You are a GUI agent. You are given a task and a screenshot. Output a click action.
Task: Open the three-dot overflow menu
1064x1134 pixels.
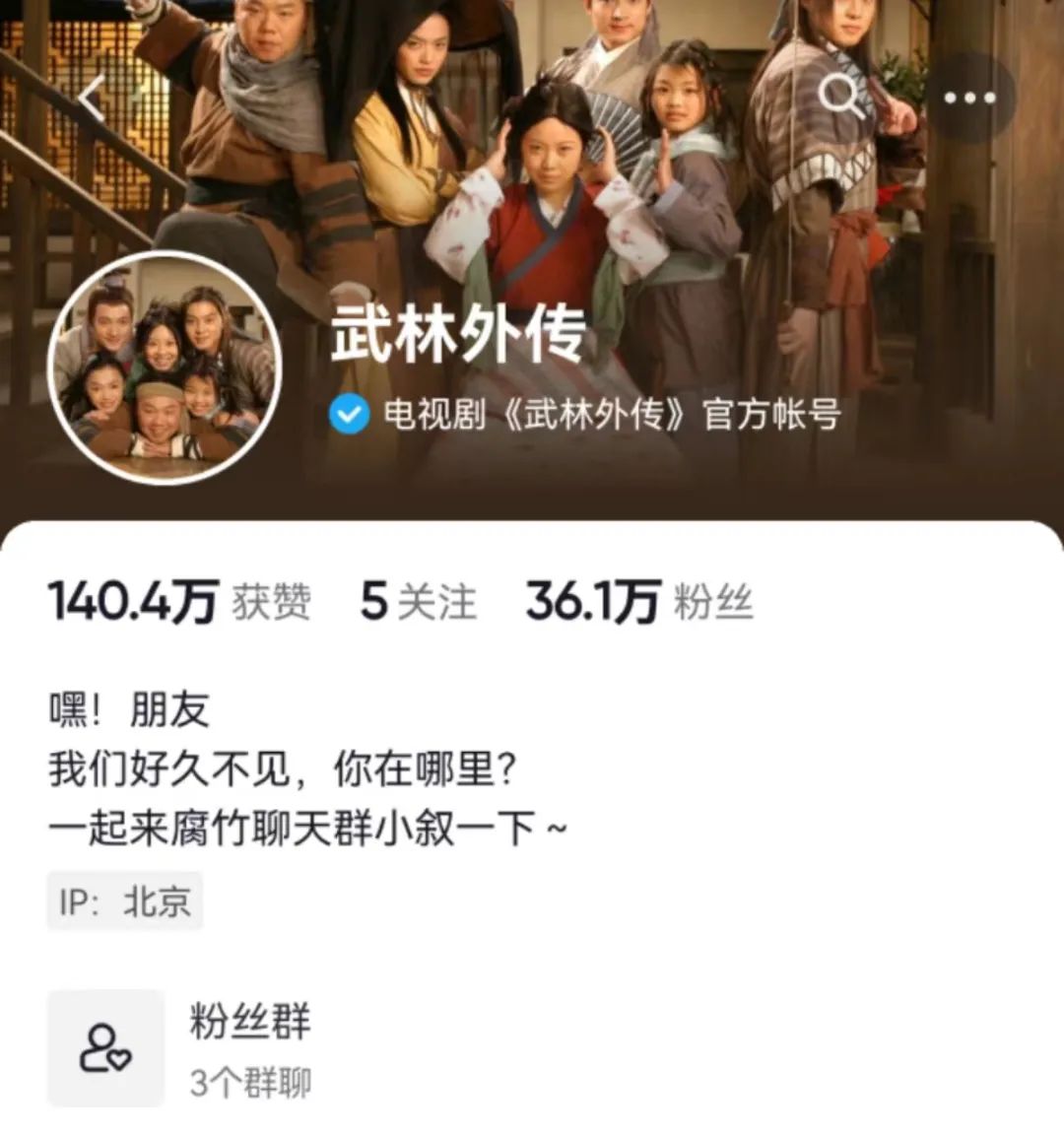[x=969, y=98]
